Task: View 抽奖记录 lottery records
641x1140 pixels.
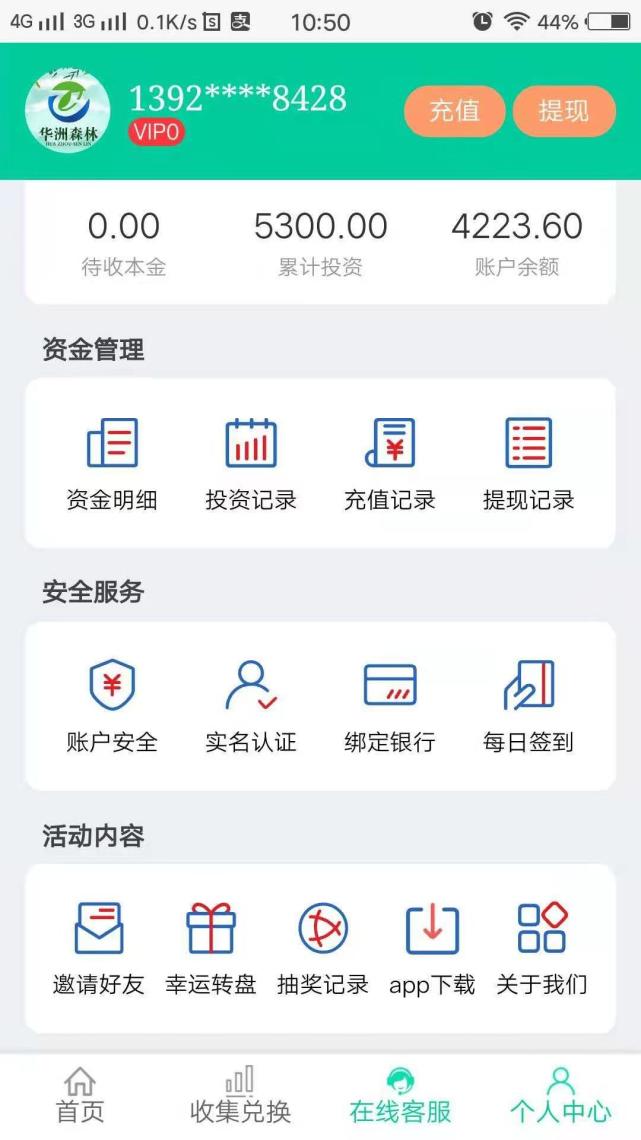Action: click(x=323, y=949)
